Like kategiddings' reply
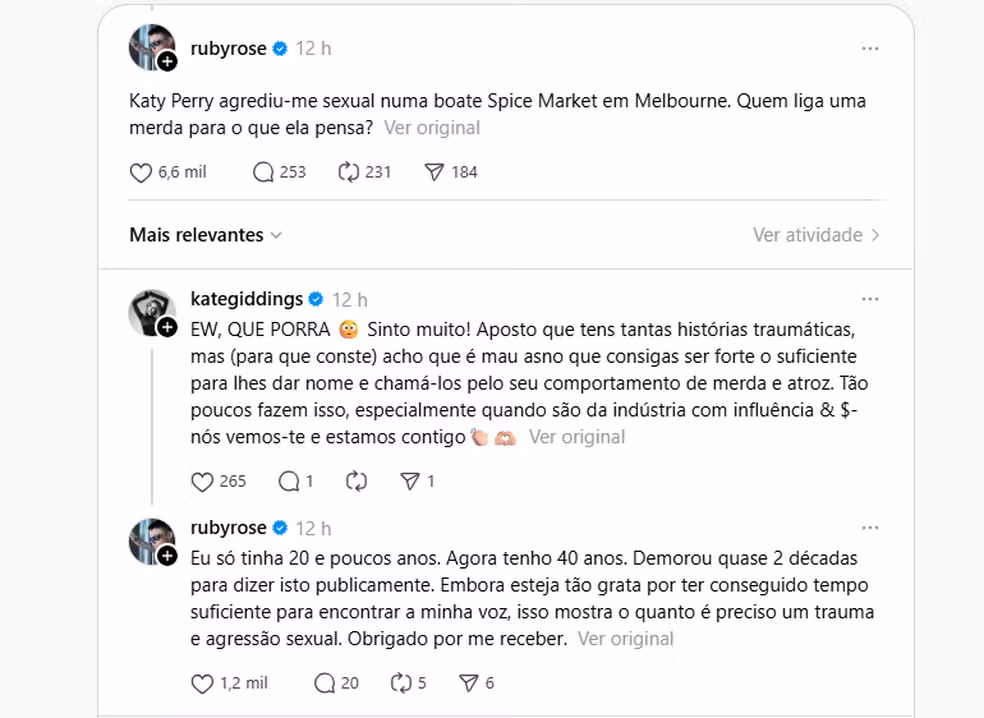 pos(203,481)
